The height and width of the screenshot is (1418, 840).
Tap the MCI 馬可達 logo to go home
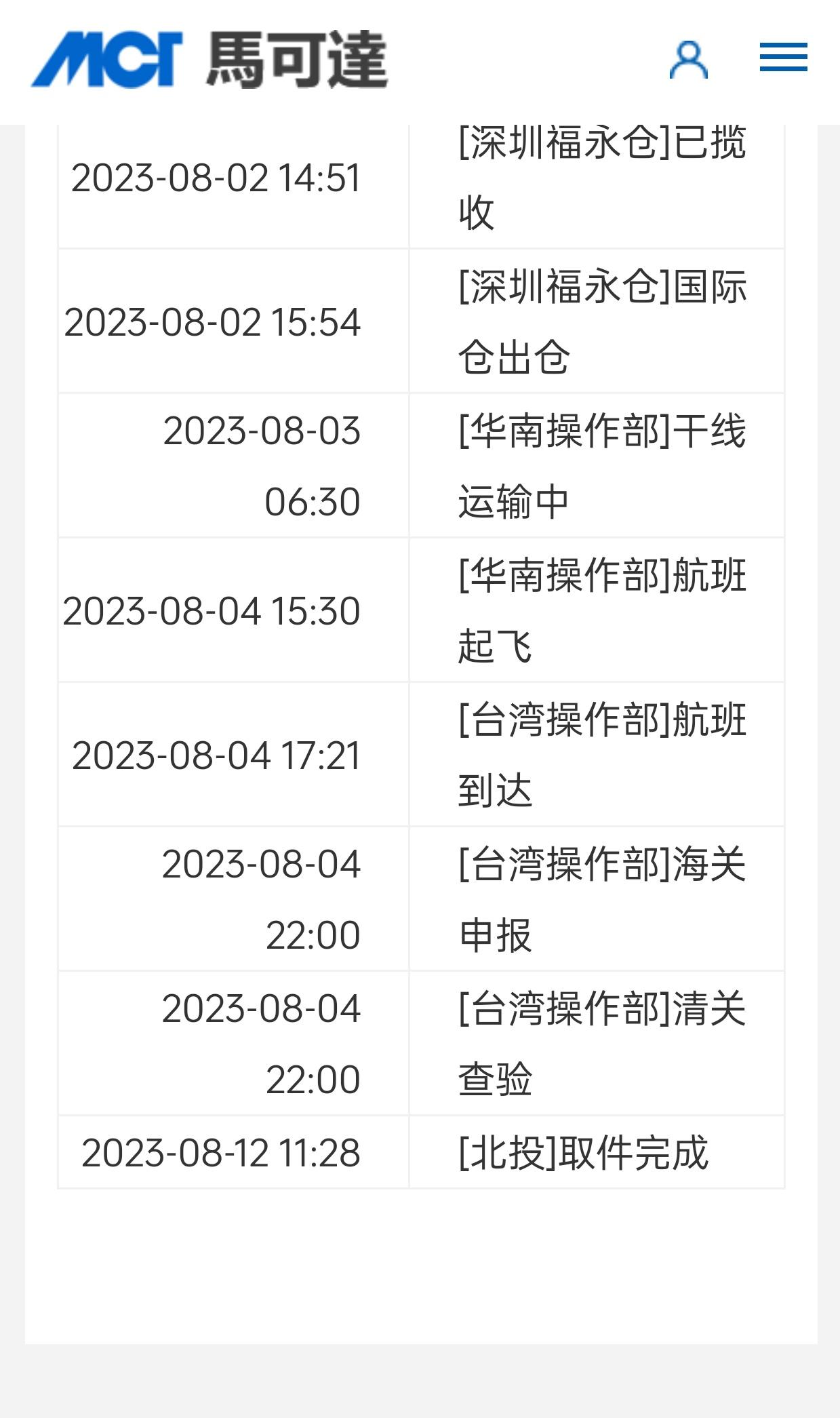(209, 60)
